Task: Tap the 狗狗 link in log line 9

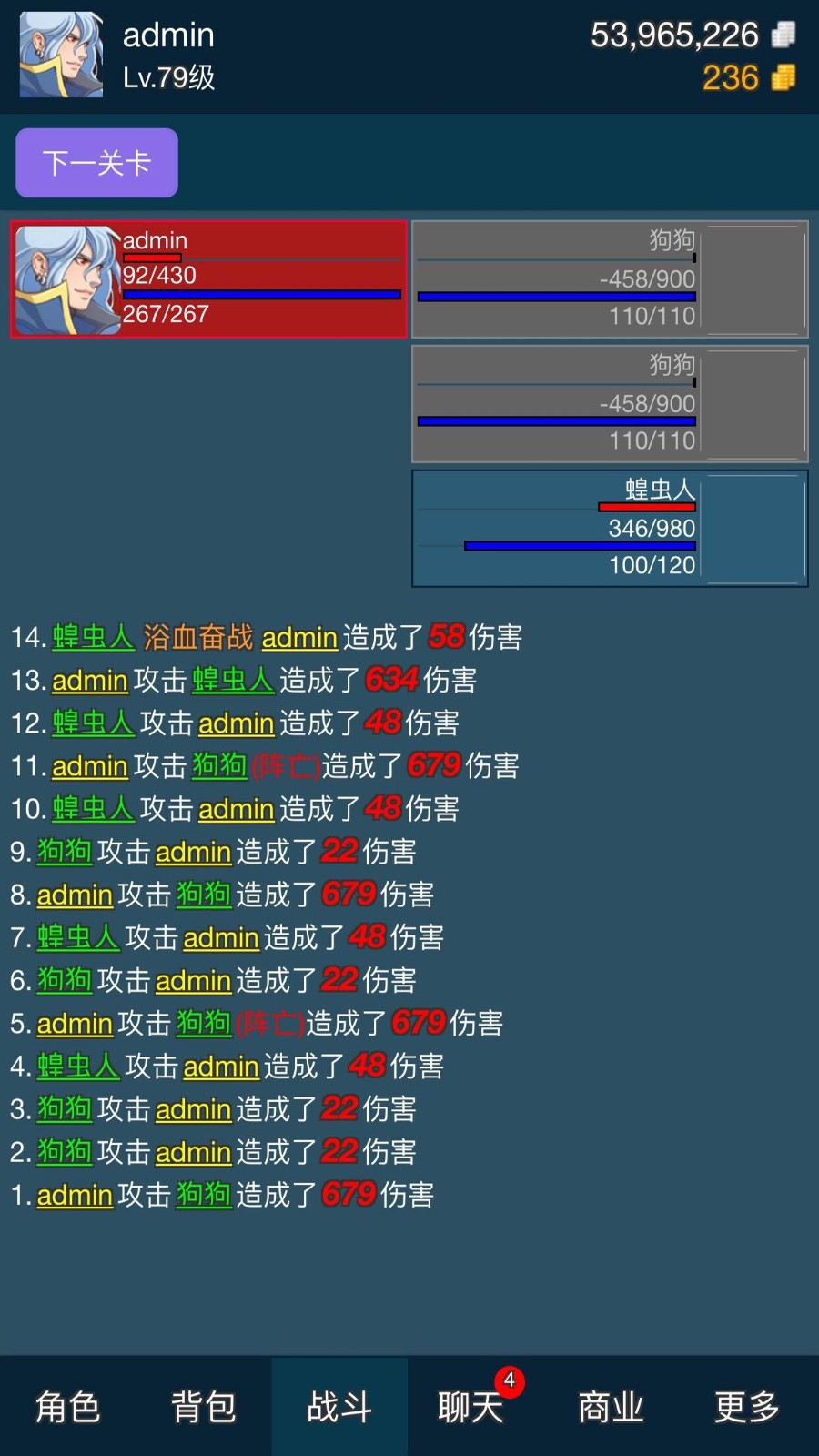Action: tap(64, 852)
